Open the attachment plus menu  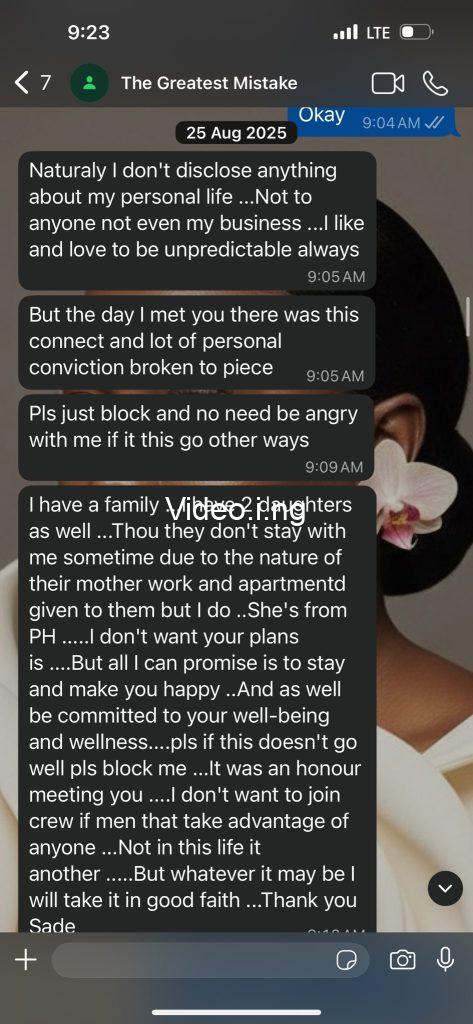25,959
